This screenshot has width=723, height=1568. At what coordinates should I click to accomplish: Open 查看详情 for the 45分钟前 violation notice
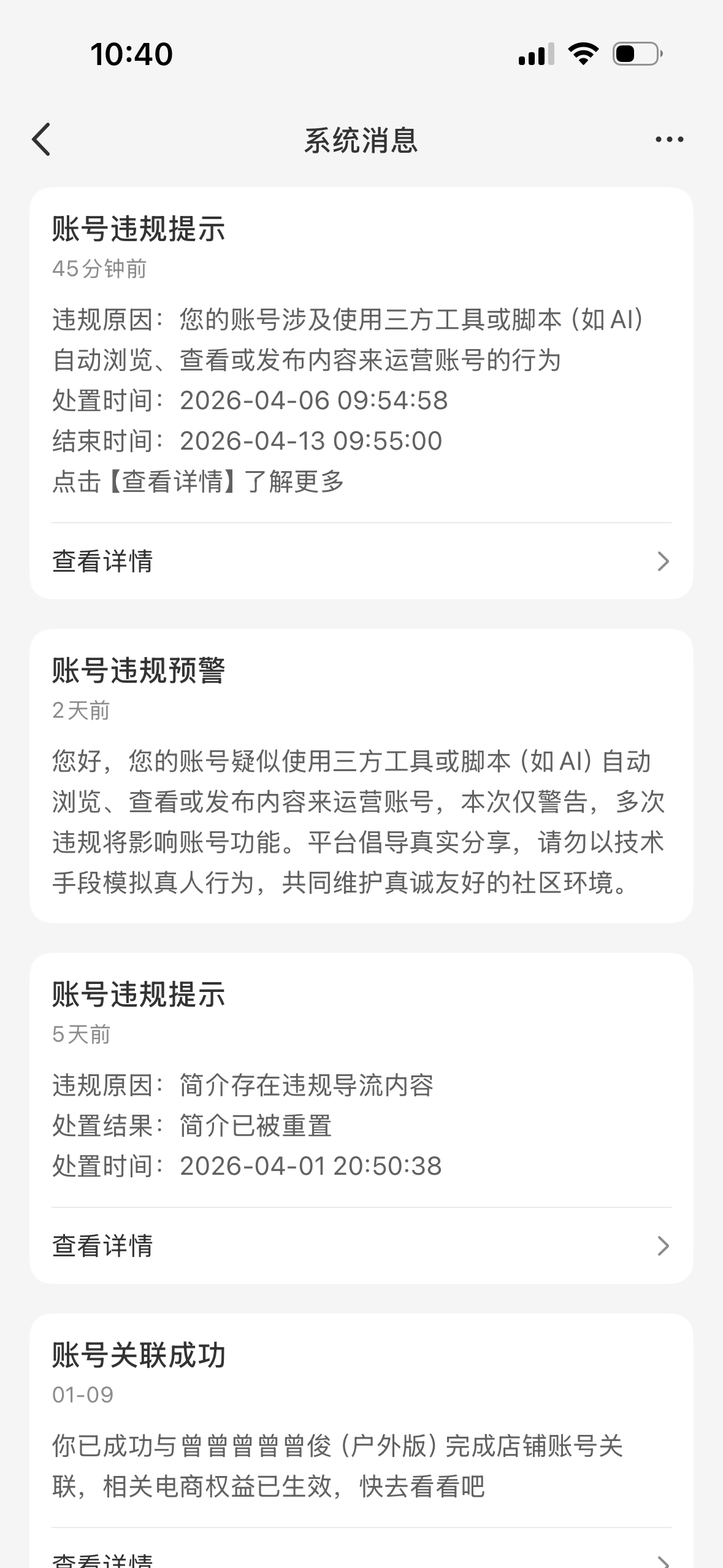click(361, 561)
